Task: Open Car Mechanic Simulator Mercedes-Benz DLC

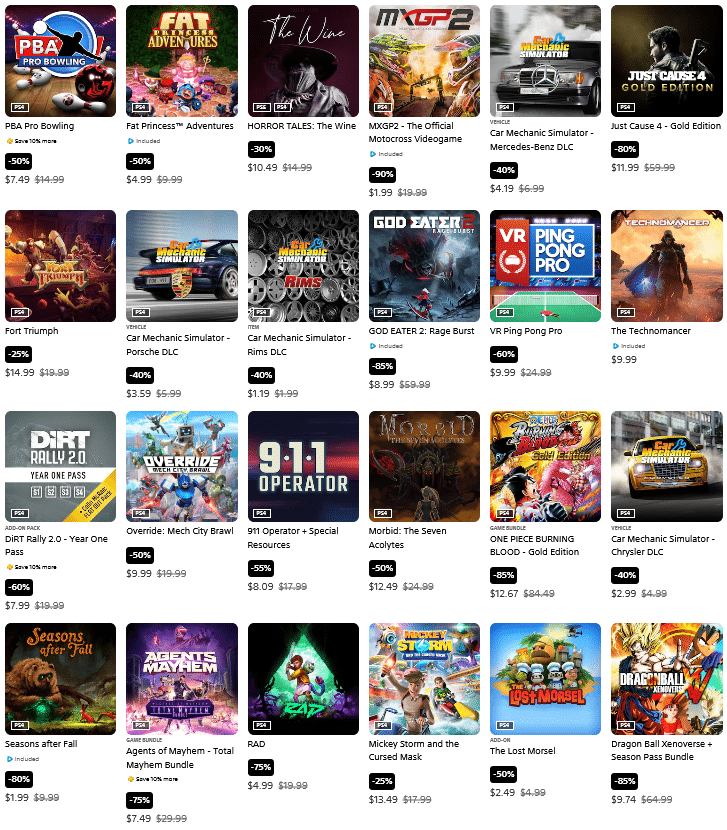Action: (x=545, y=61)
